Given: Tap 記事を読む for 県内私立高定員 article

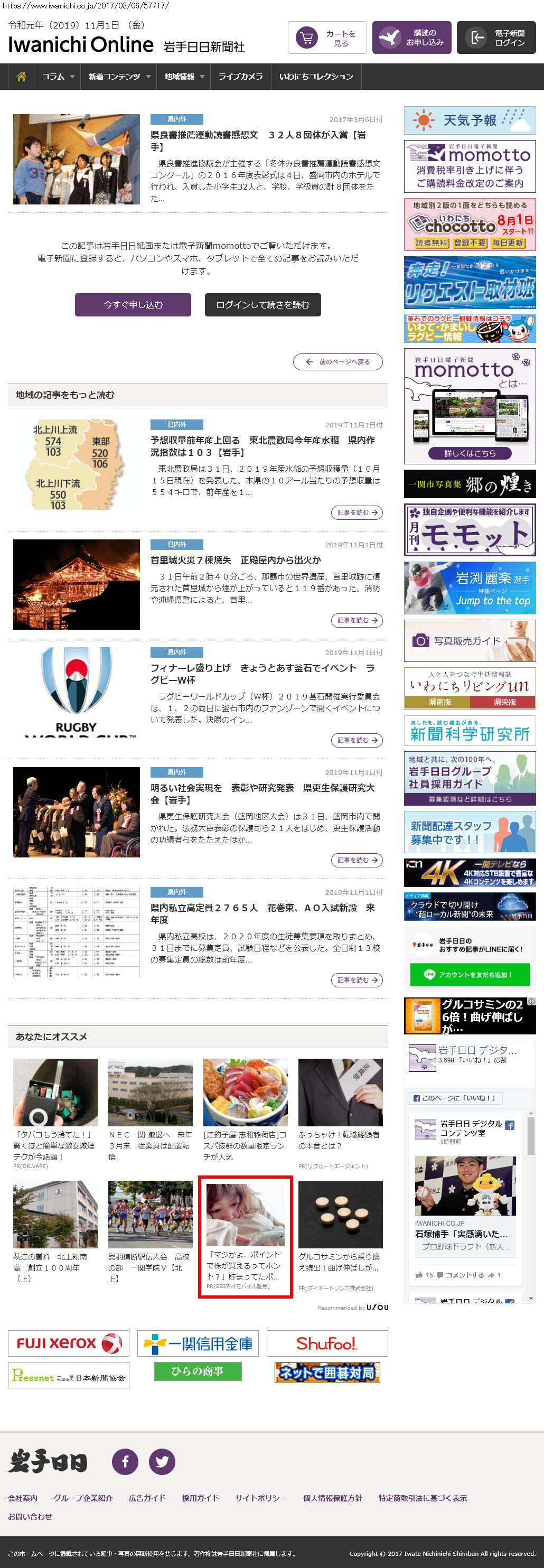Looking at the screenshot, I should coord(358,980).
